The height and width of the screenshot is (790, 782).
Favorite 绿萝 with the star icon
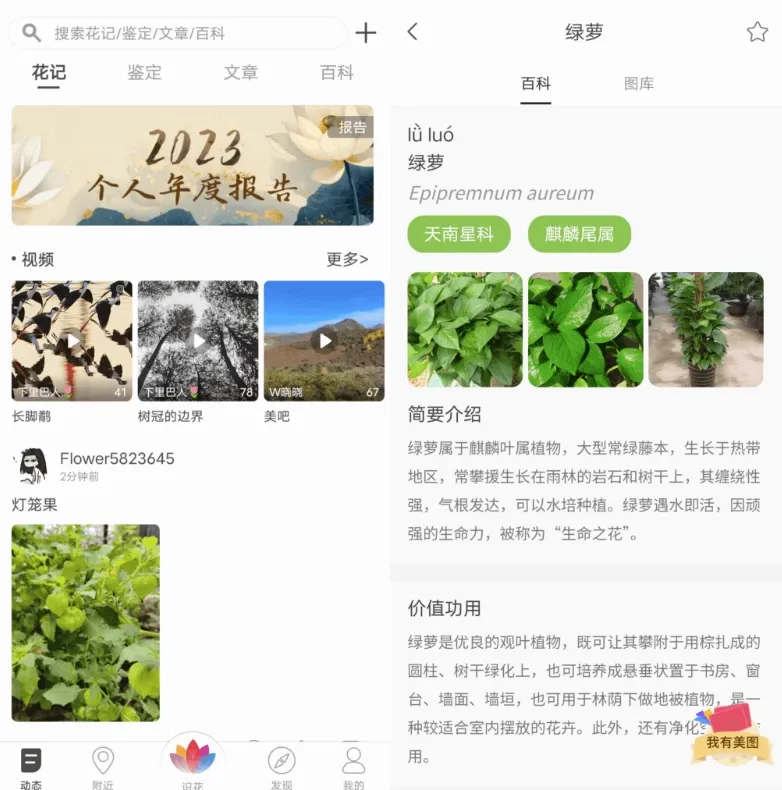(x=757, y=32)
